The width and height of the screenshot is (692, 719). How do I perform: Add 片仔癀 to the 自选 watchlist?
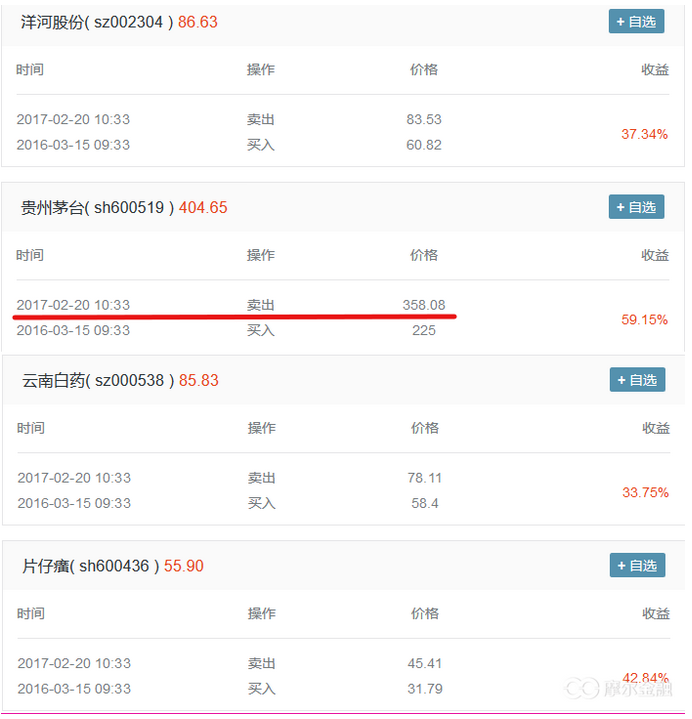click(x=637, y=566)
